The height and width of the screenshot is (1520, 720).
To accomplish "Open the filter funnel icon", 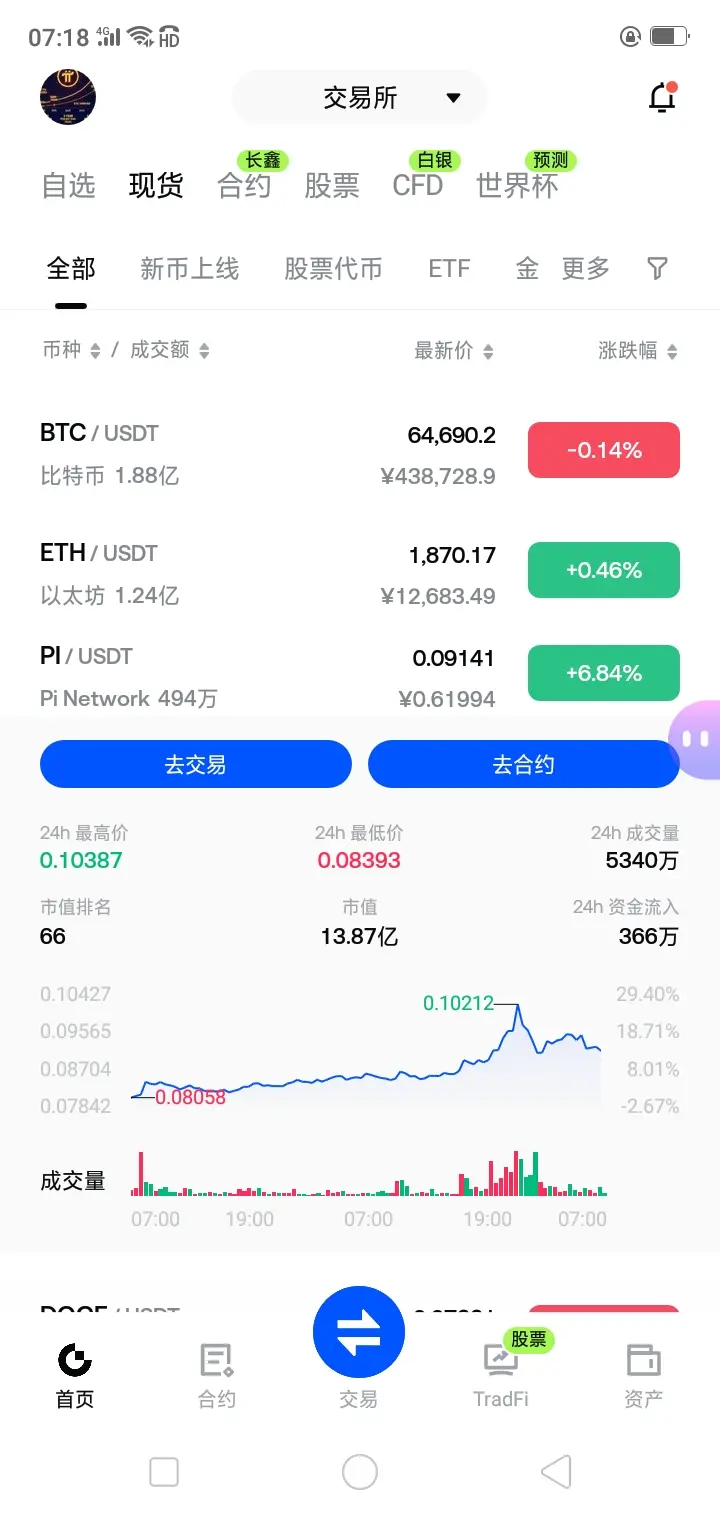I will tap(657, 268).
